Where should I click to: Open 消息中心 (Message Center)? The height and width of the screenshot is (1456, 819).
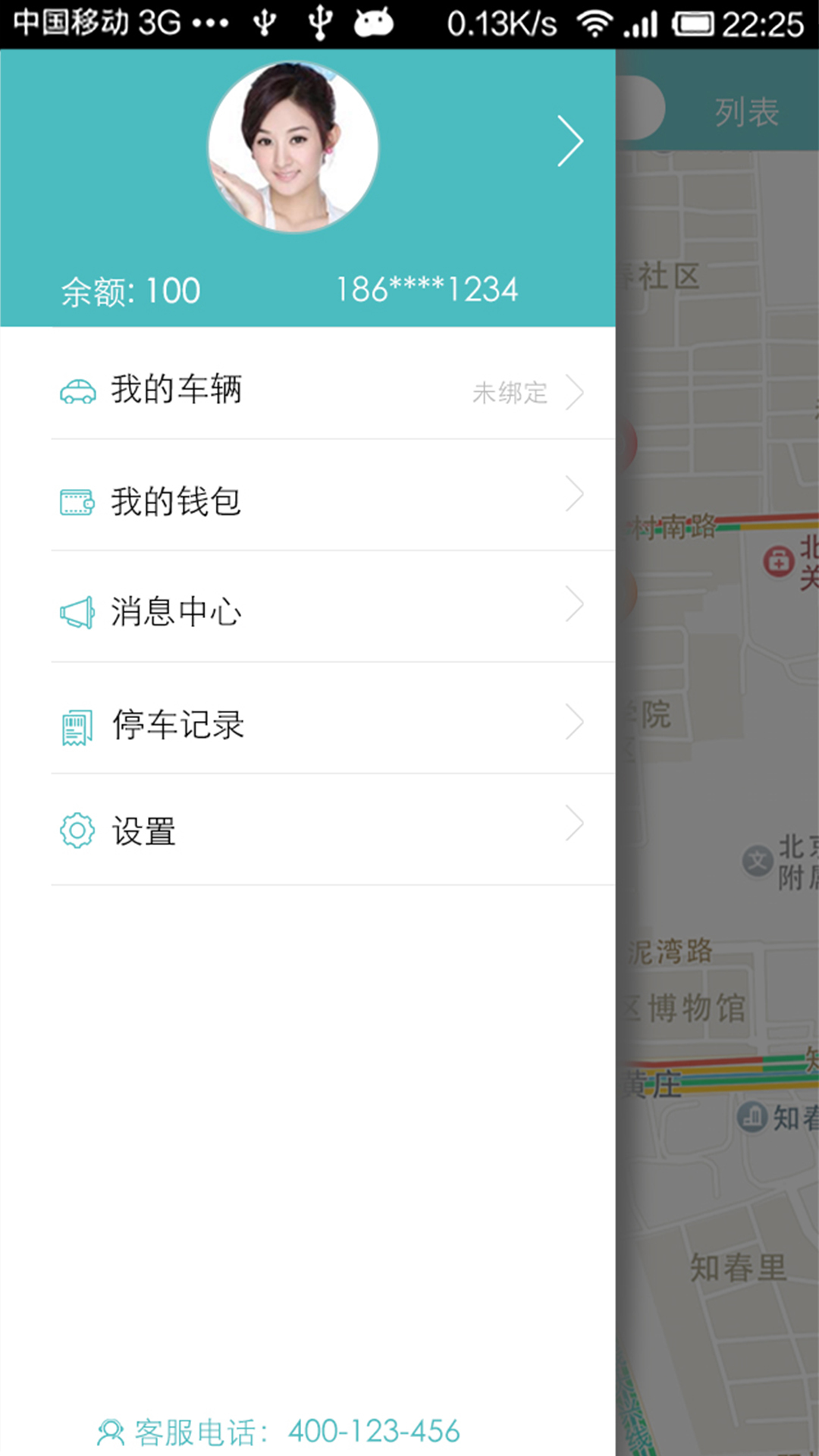point(318,611)
